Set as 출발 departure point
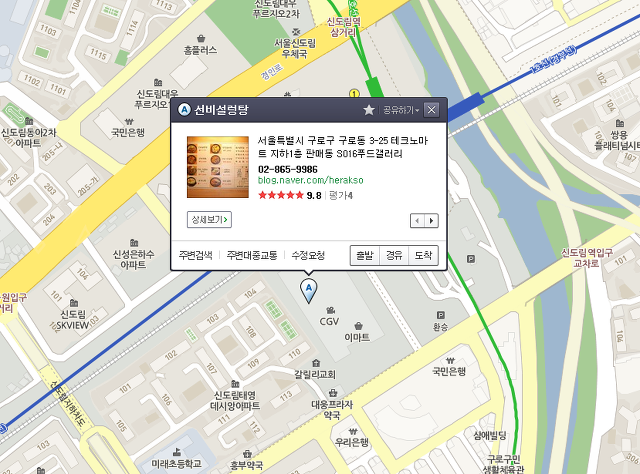The image size is (640, 474). tap(364, 256)
